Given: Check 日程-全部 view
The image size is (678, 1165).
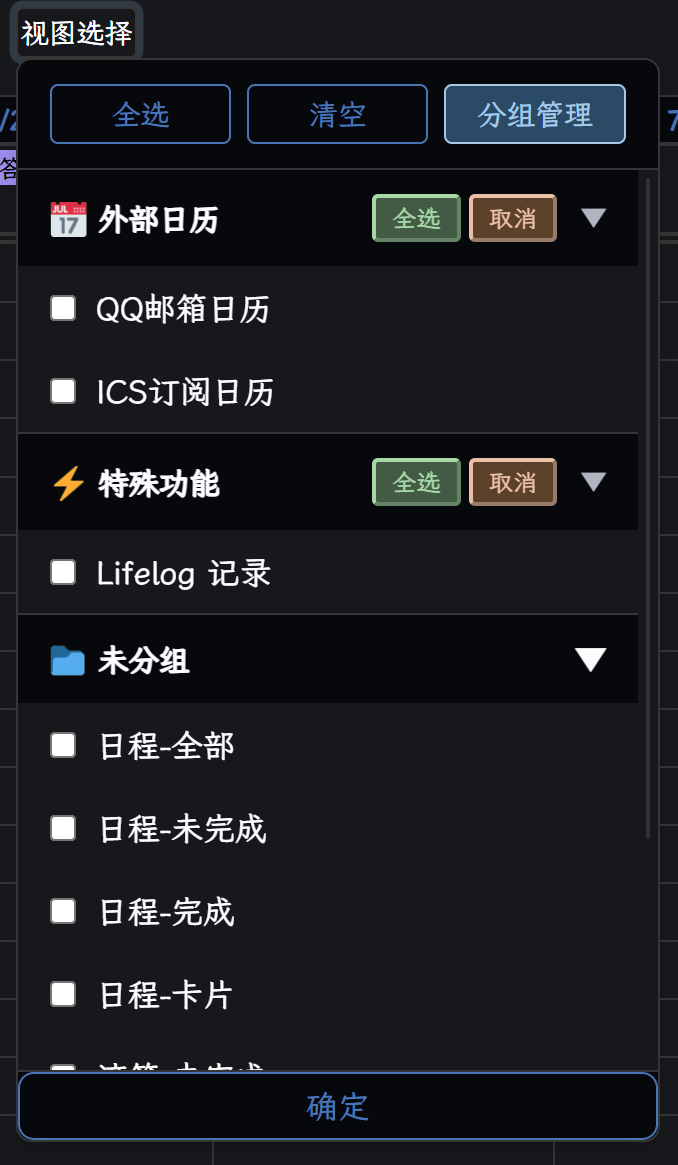Looking at the screenshot, I should (x=63, y=745).
